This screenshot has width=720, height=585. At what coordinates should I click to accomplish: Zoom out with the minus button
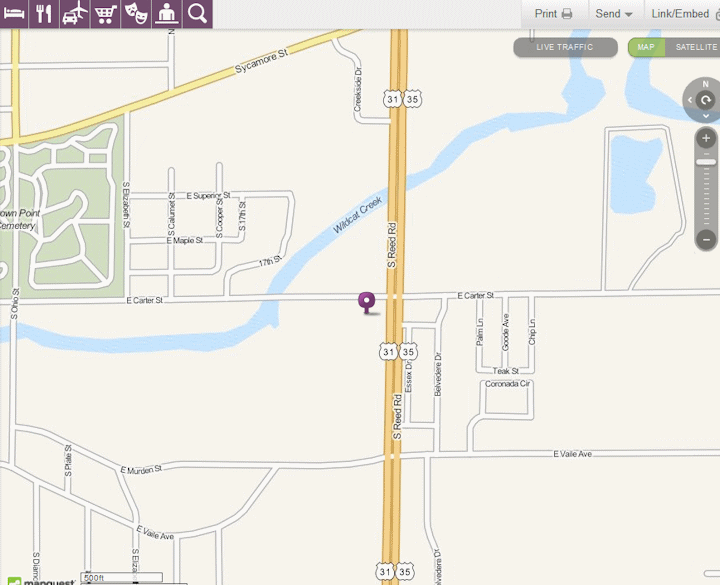coord(706,239)
